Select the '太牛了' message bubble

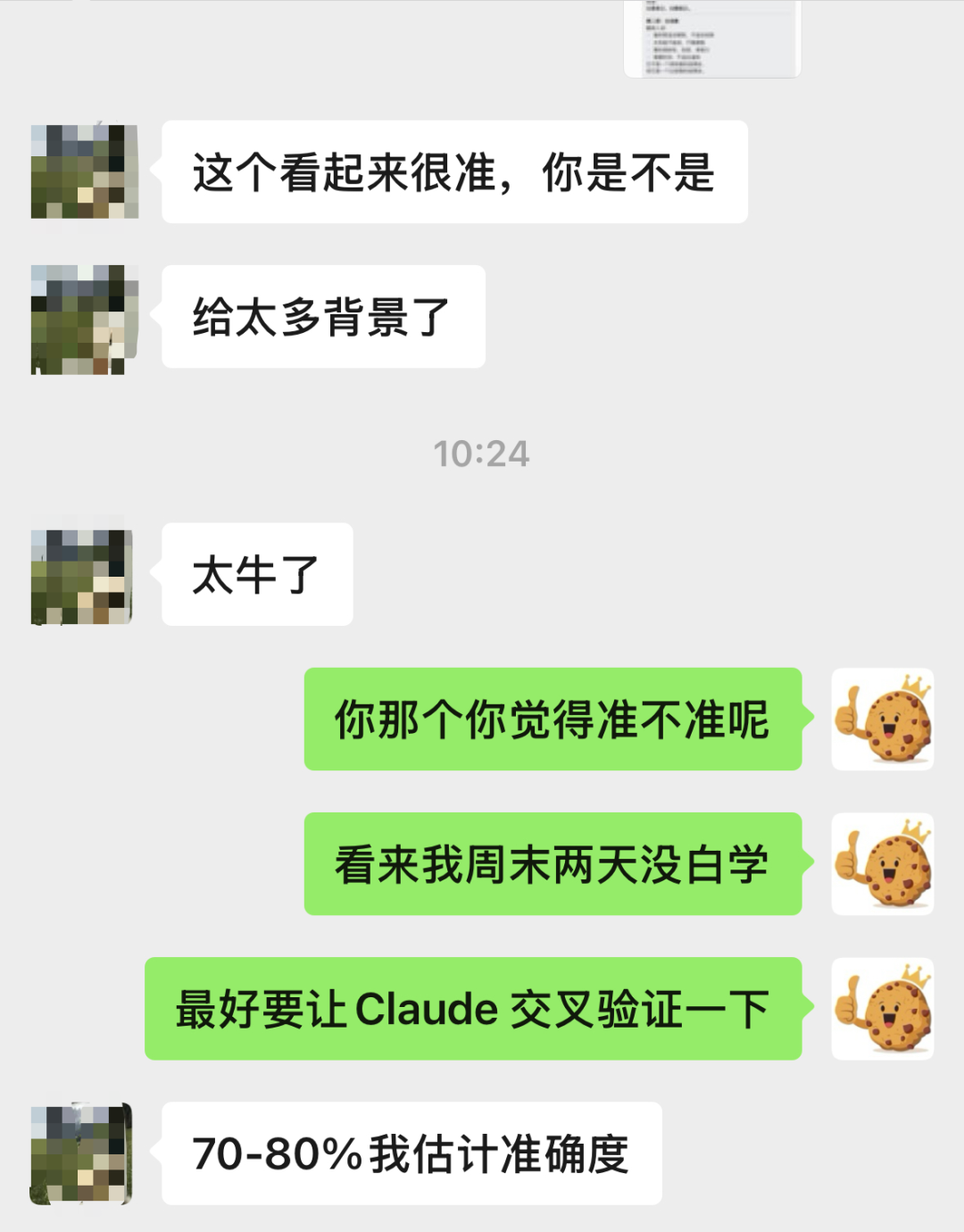[256, 576]
